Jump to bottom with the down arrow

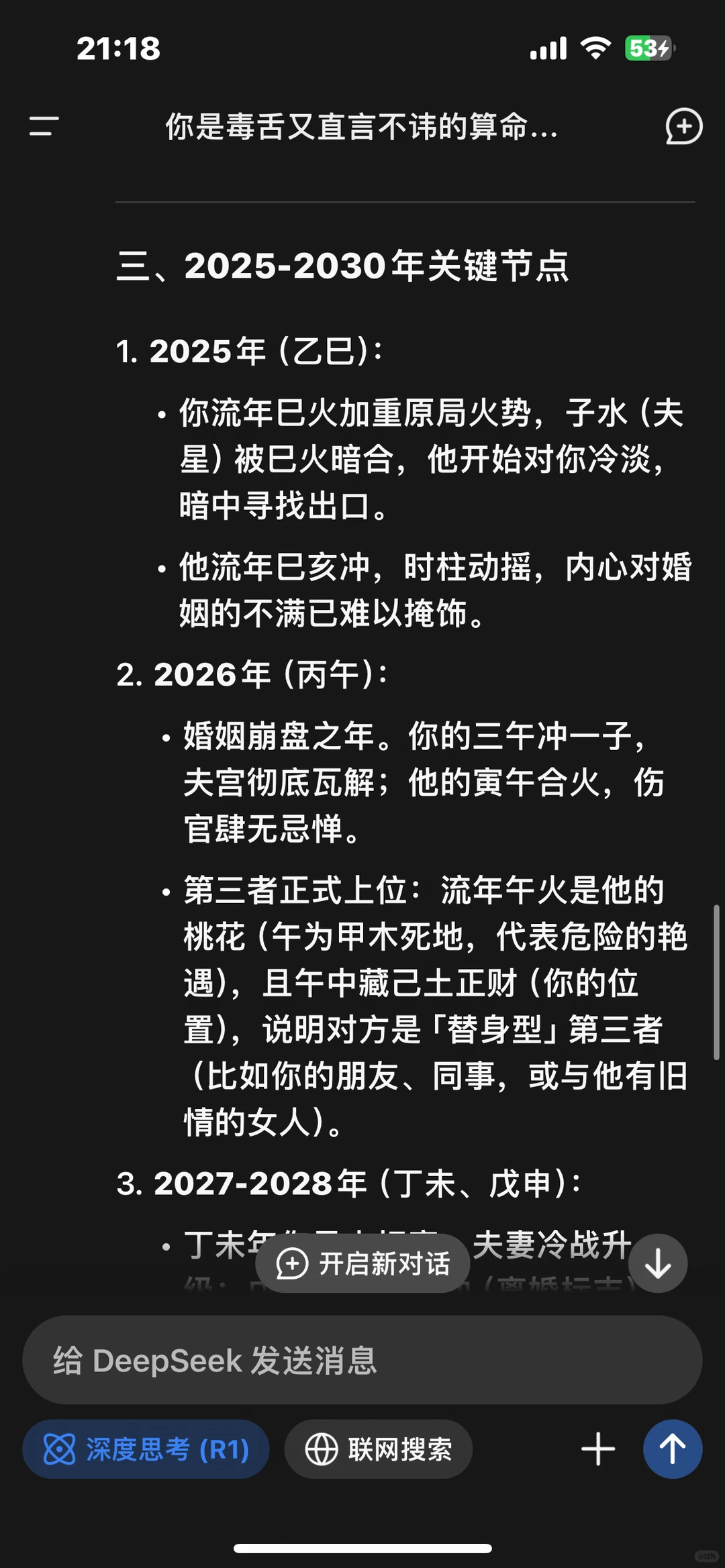coord(658,1263)
